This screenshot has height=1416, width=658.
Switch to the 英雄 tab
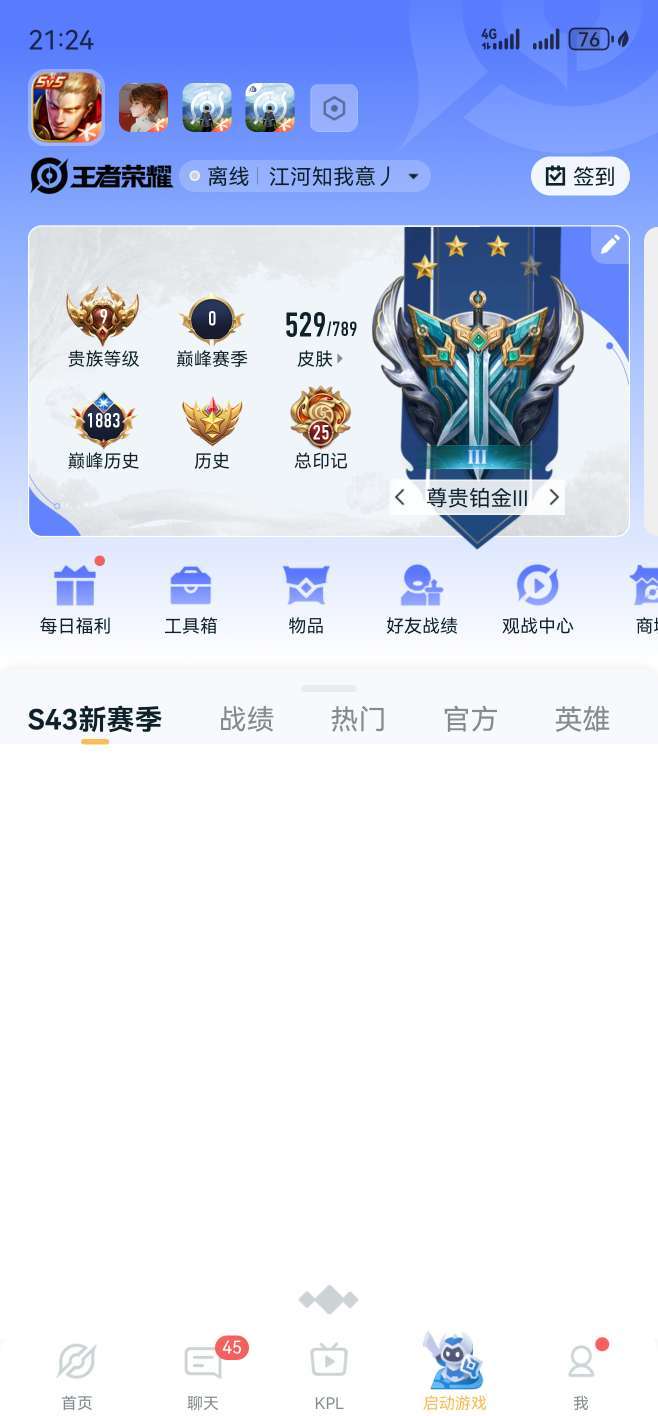coord(582,719)
